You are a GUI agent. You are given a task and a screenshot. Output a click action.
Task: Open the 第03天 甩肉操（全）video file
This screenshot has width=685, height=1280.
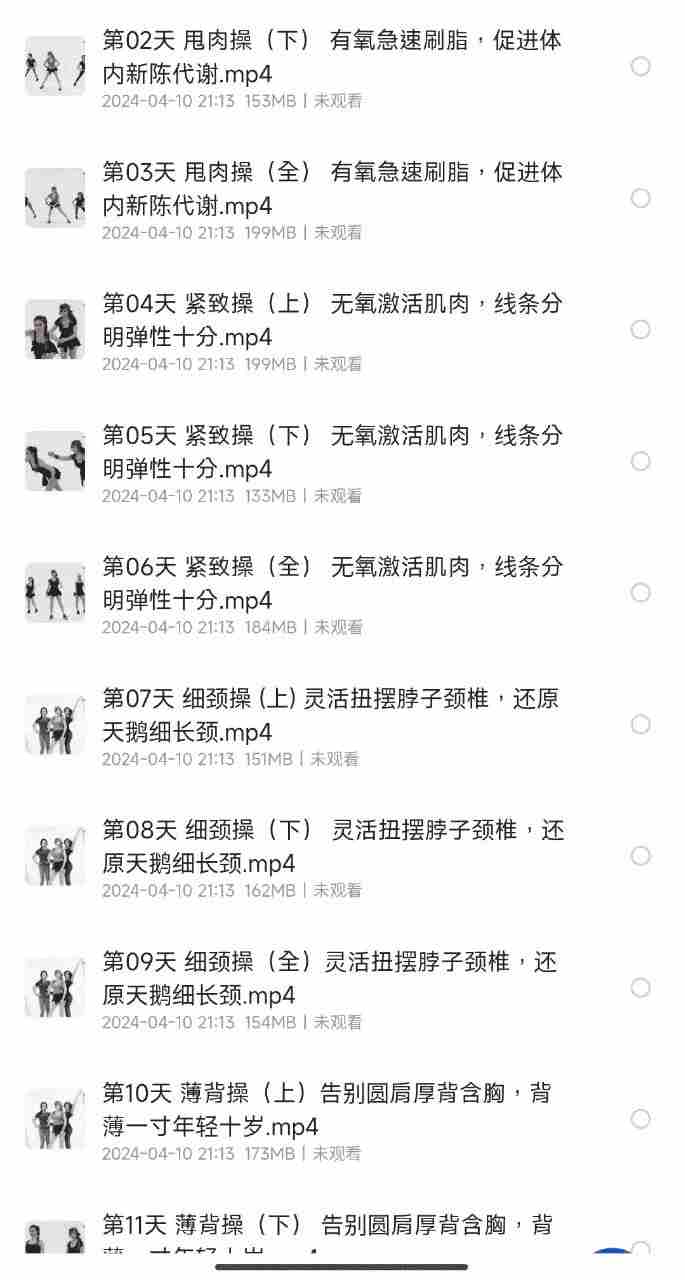[332, 189]
